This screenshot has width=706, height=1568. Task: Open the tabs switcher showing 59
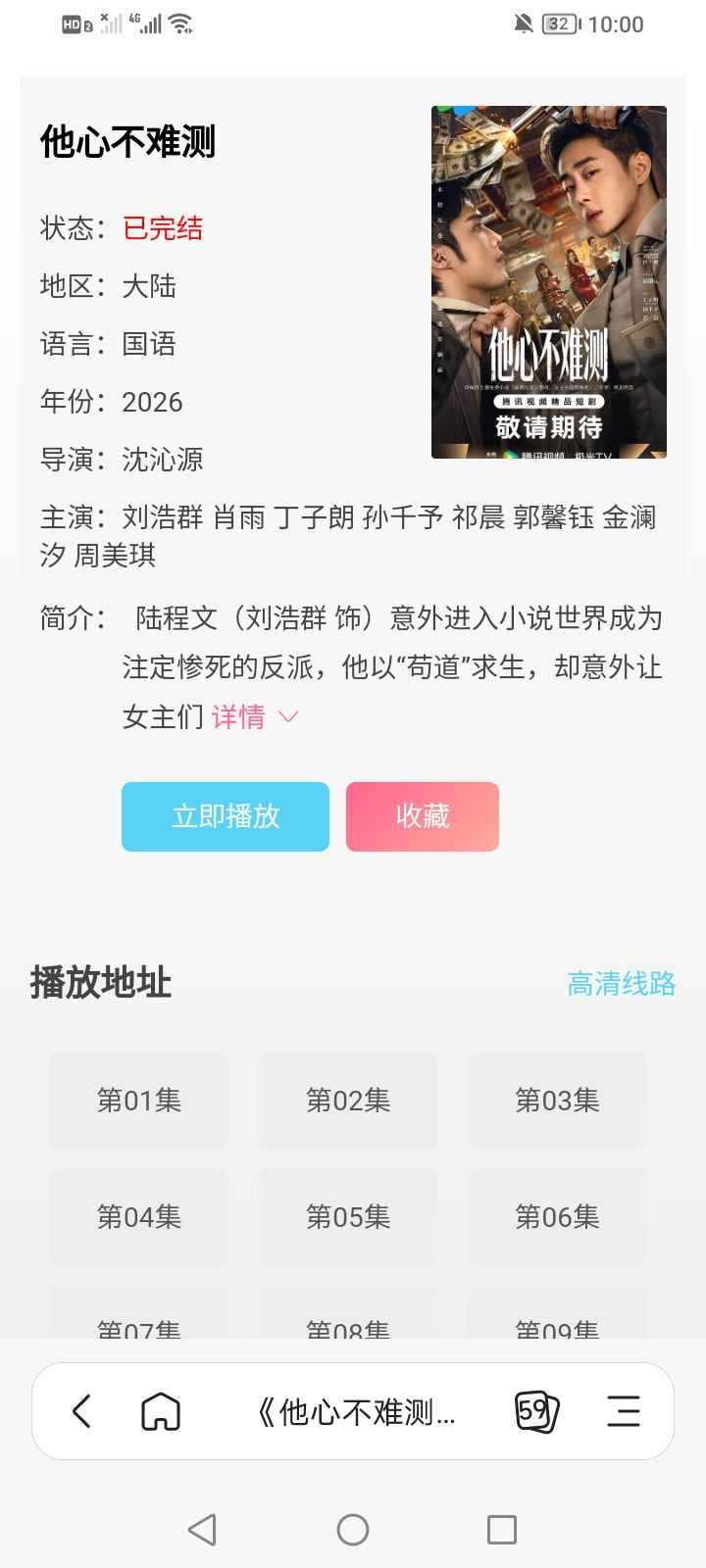pos(535,1411)
